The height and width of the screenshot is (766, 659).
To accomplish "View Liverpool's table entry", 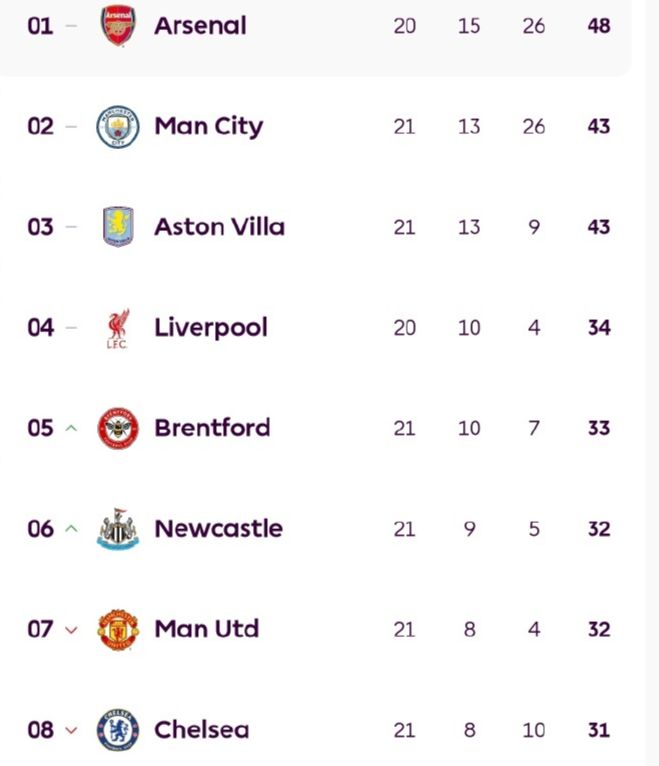I will pos(210,328).
